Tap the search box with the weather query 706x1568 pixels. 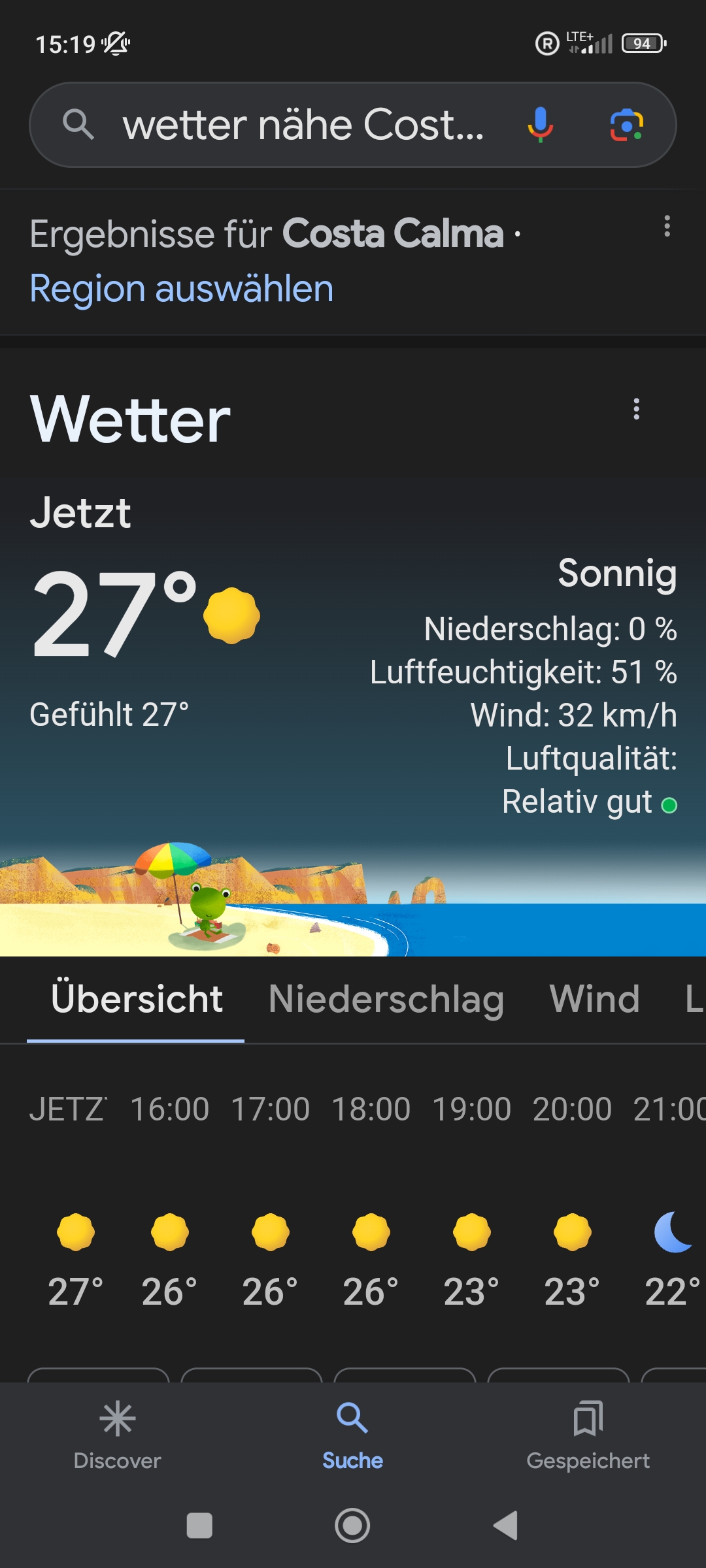pyautogui.click(x=302, y=125)
